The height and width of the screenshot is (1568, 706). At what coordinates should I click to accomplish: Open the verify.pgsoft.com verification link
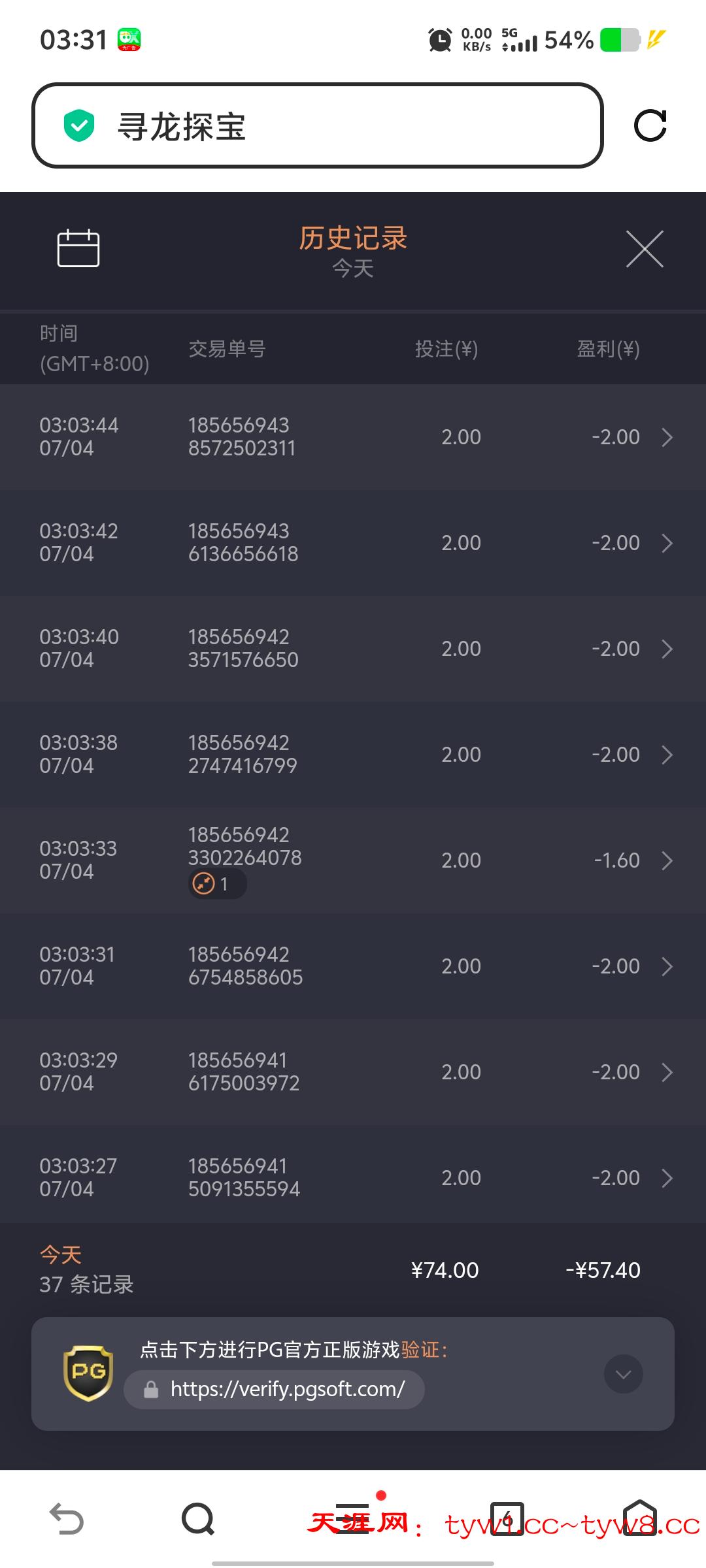click(275, 1389)
